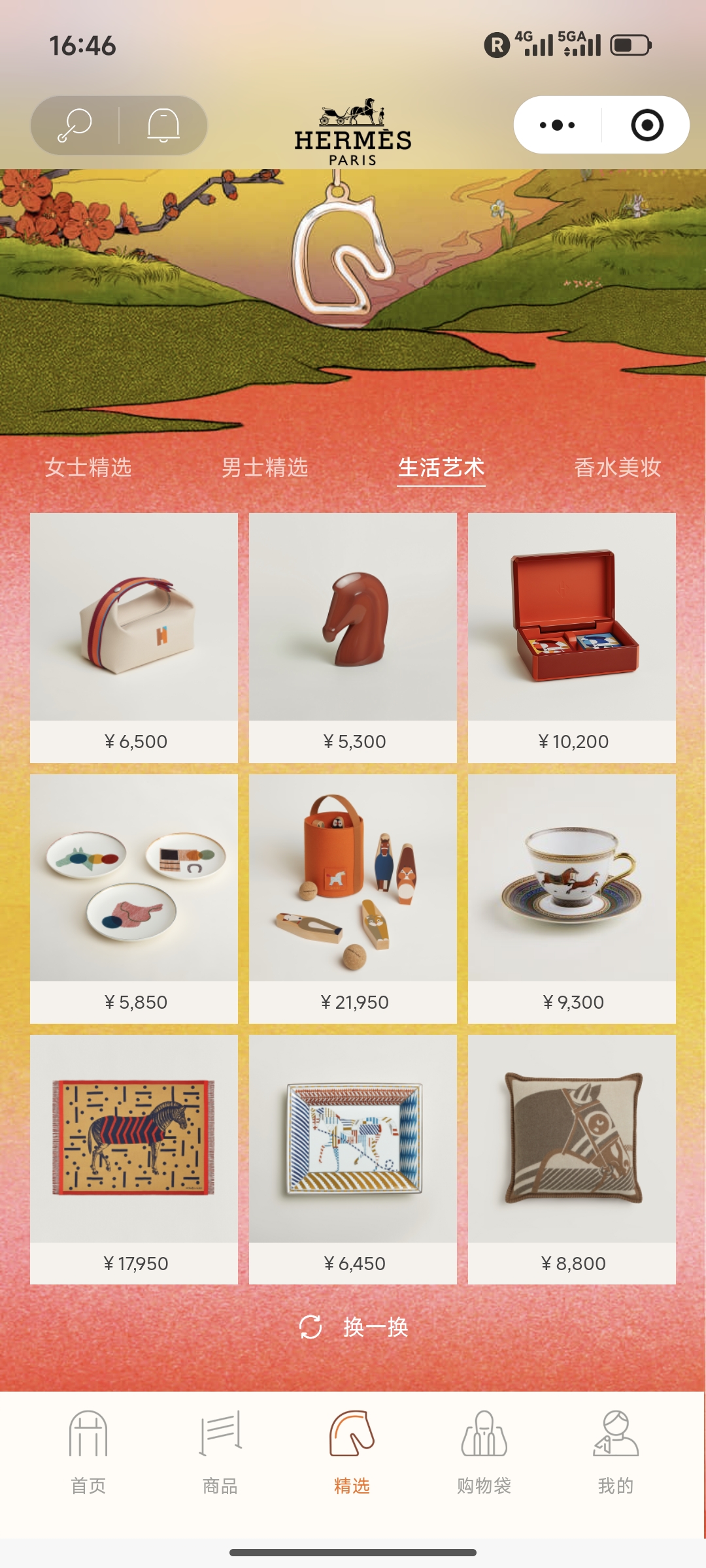Image resolution: width=706 pixels, height=1568 pixels.
Task: Switch to the 男士精选 tab
Action: (x=265, y=467)
